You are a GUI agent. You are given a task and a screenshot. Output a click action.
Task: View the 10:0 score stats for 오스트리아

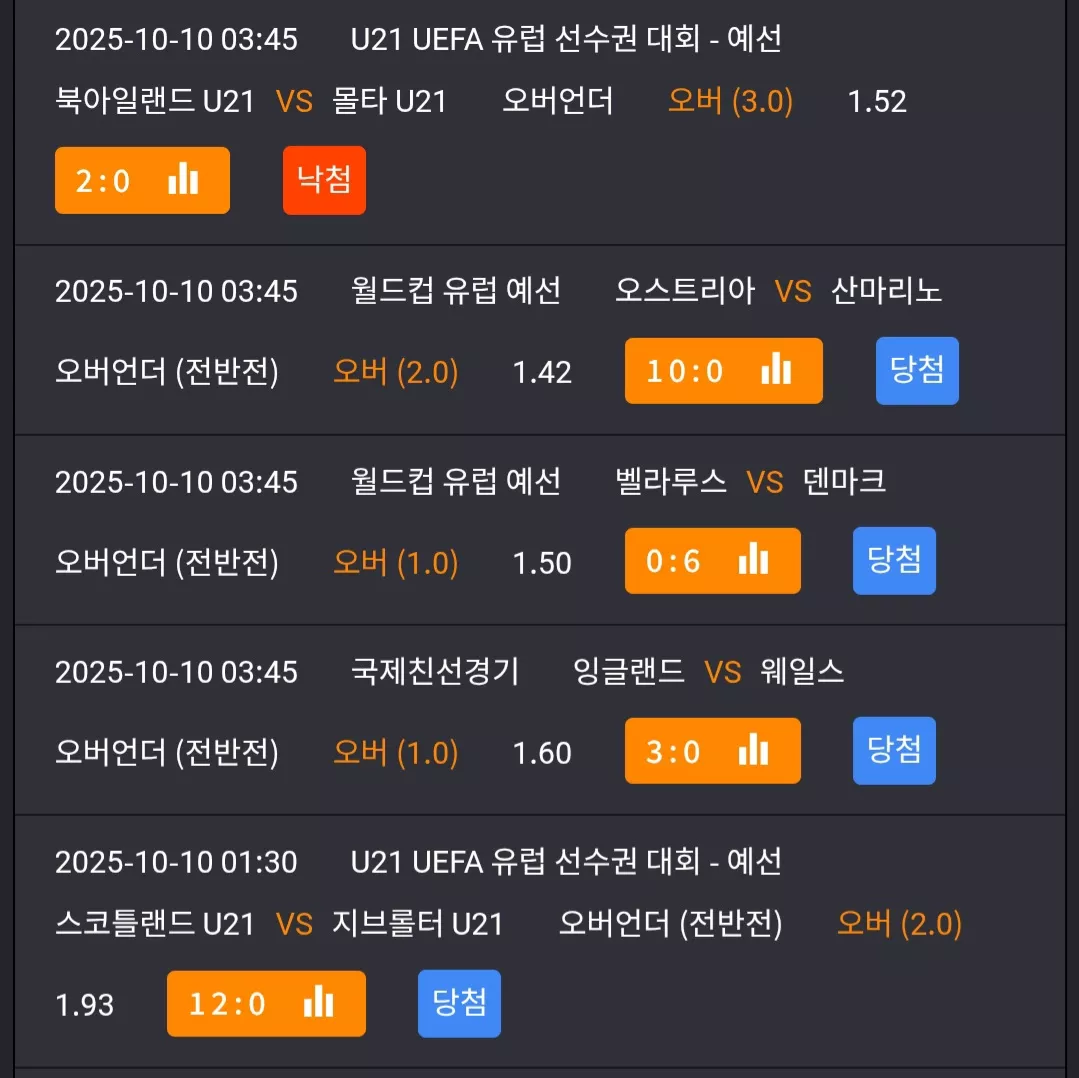(723, 371)
